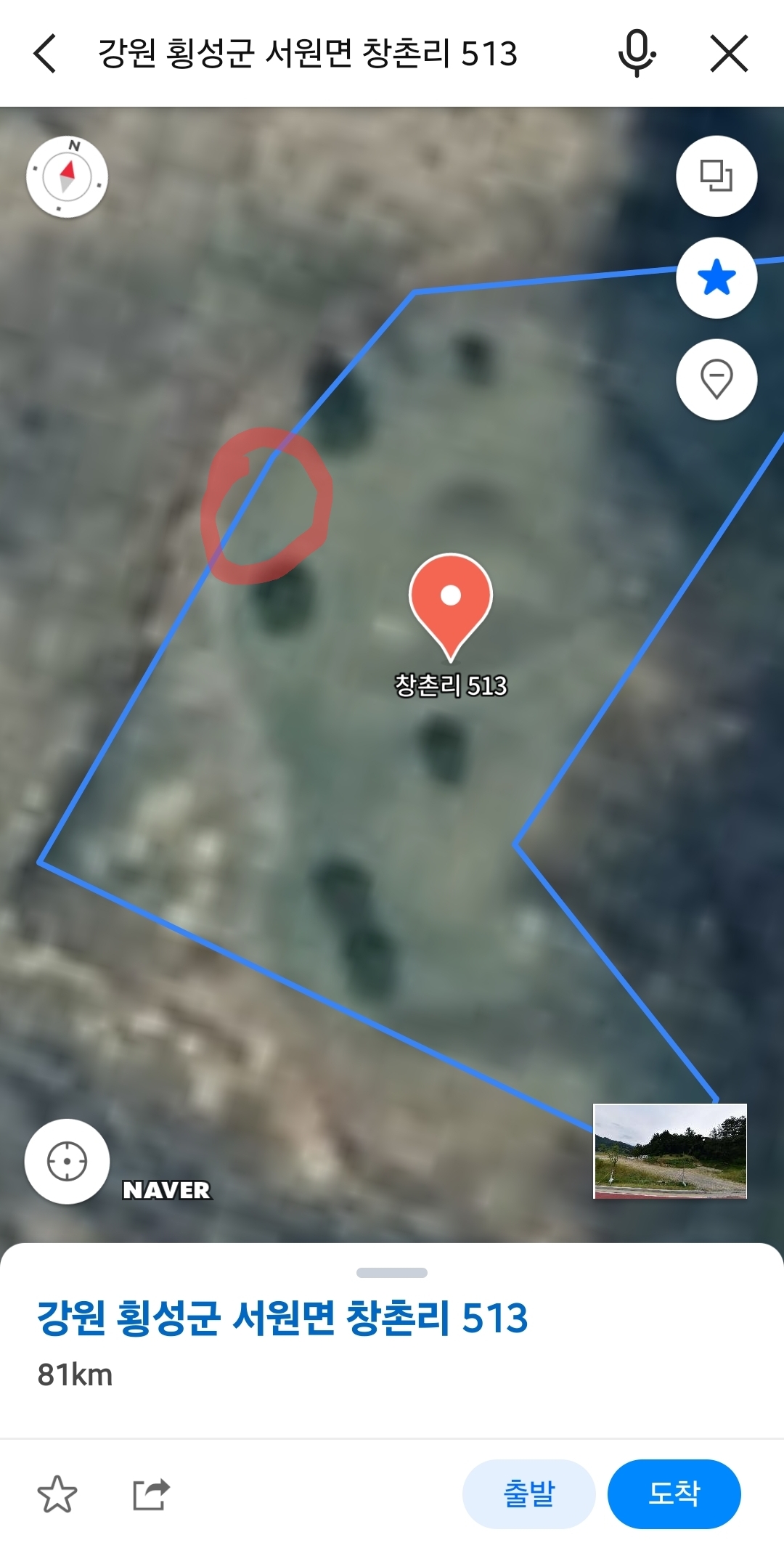Expand the bottom sheet handle
The height and width of the screenshot is (1548, 784).
pyautogui.click(x=392, y=1272)
